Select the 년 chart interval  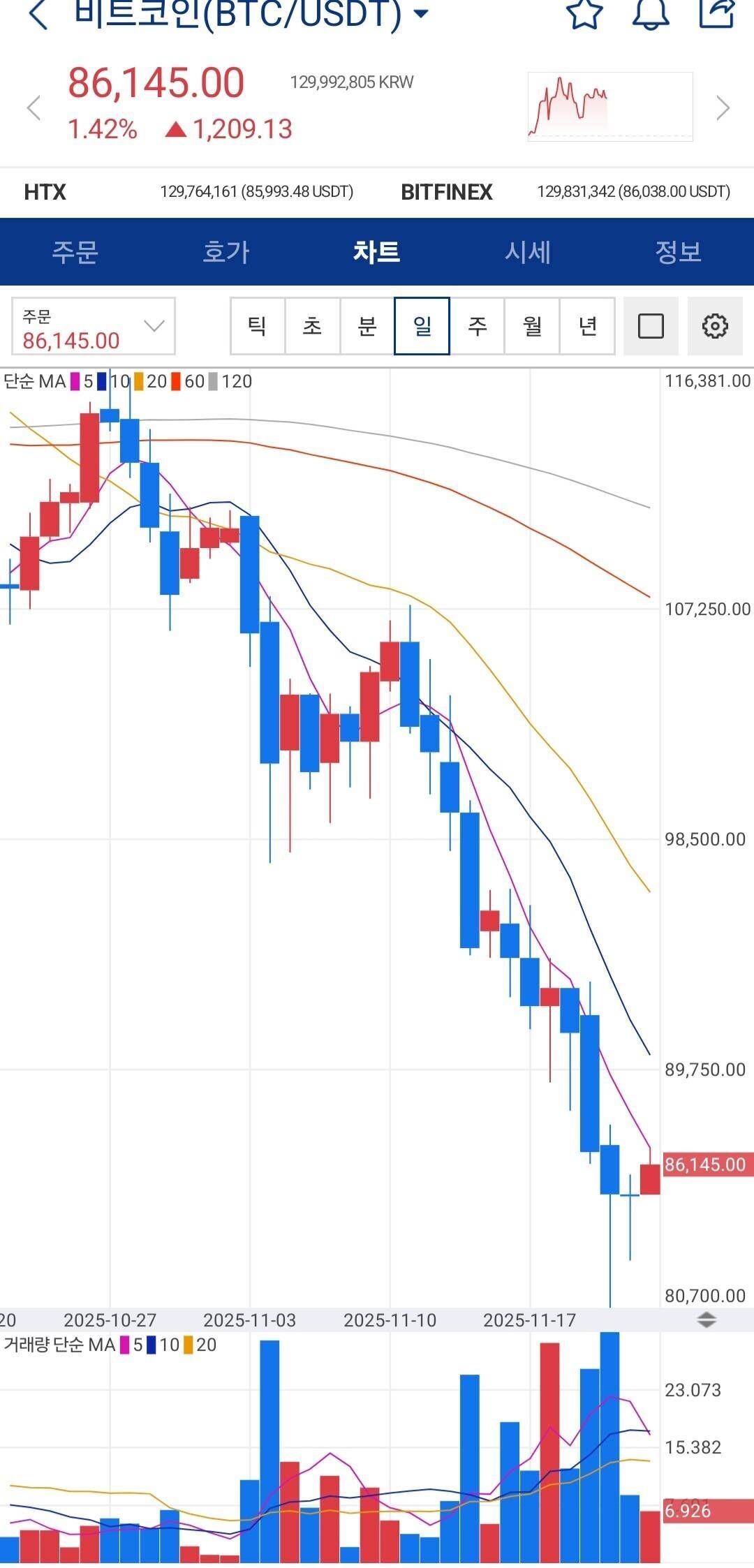[x=588, y=326]
